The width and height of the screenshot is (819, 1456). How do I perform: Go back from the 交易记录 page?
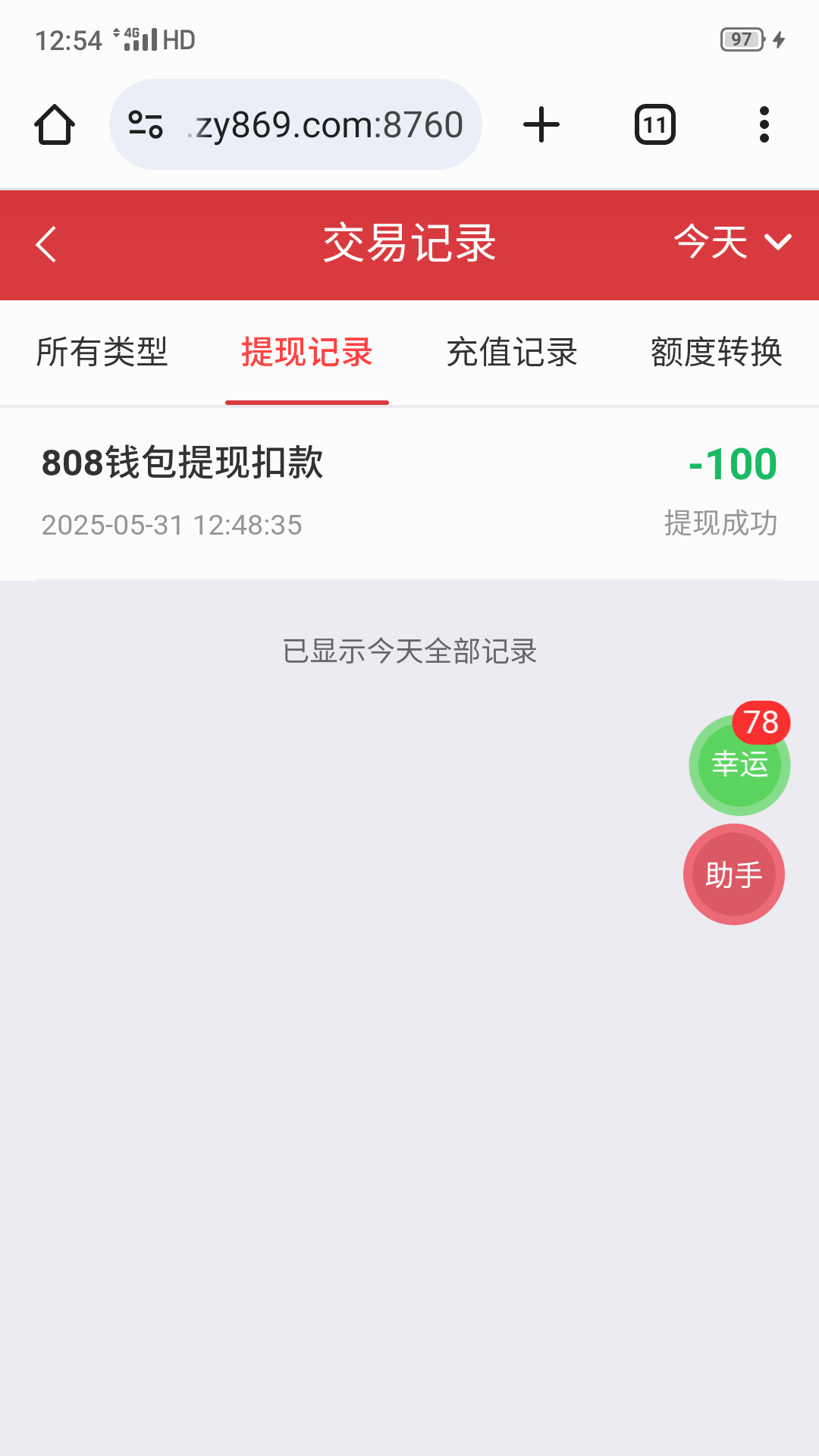coord(46,244)
